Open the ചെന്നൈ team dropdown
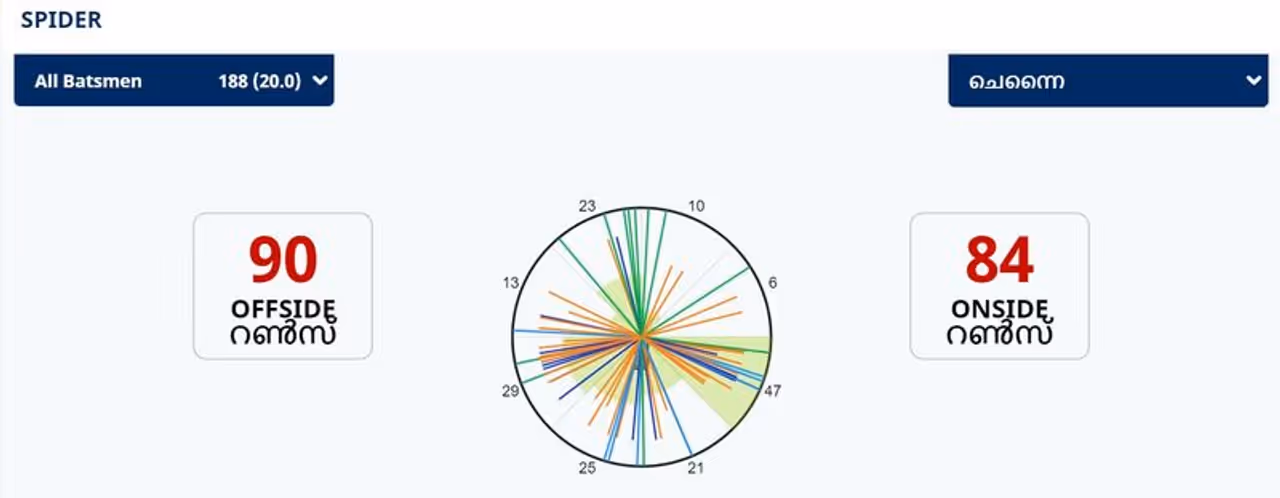Viewport: 1280px width, 498px height. point(1107,81)
